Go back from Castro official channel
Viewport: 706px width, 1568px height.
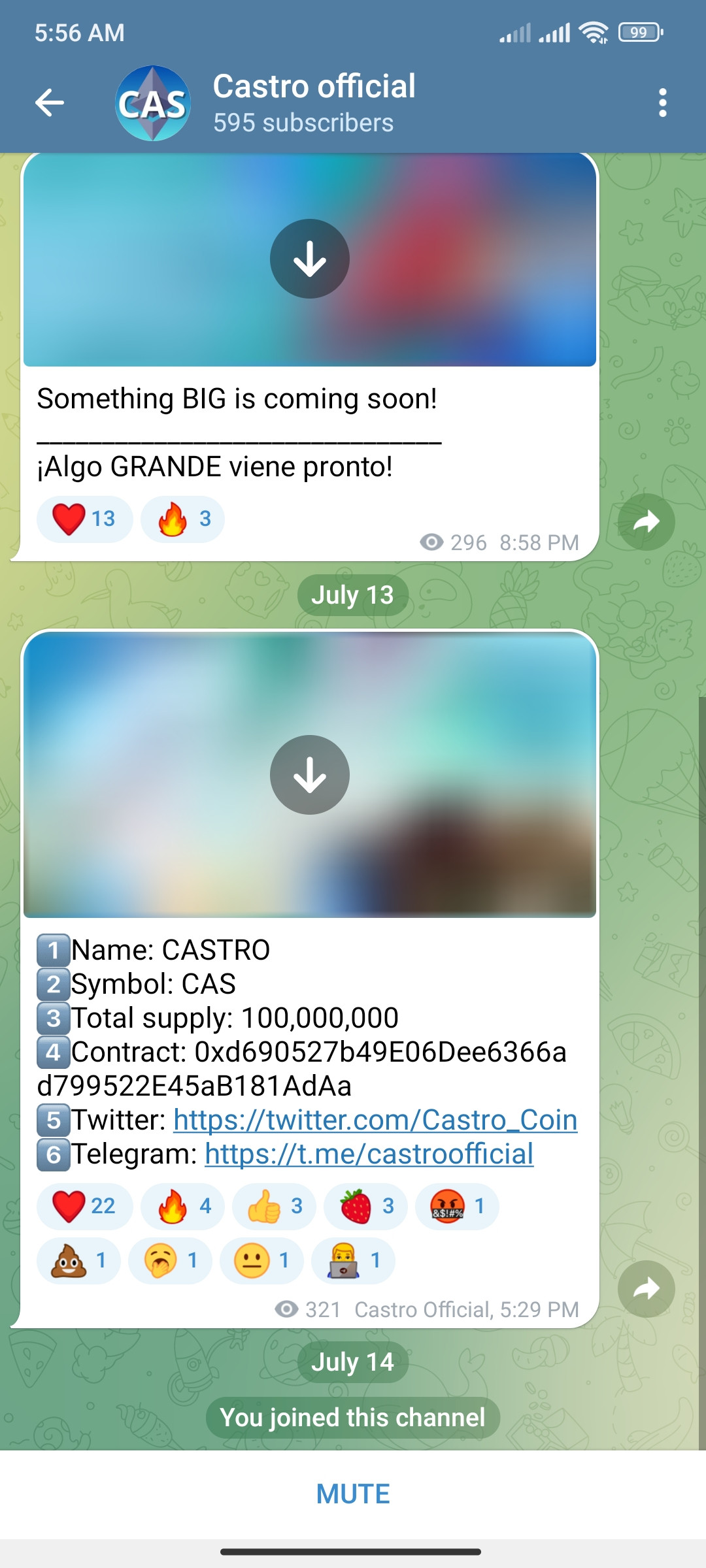pyautogui.click(x=50, y=103)
